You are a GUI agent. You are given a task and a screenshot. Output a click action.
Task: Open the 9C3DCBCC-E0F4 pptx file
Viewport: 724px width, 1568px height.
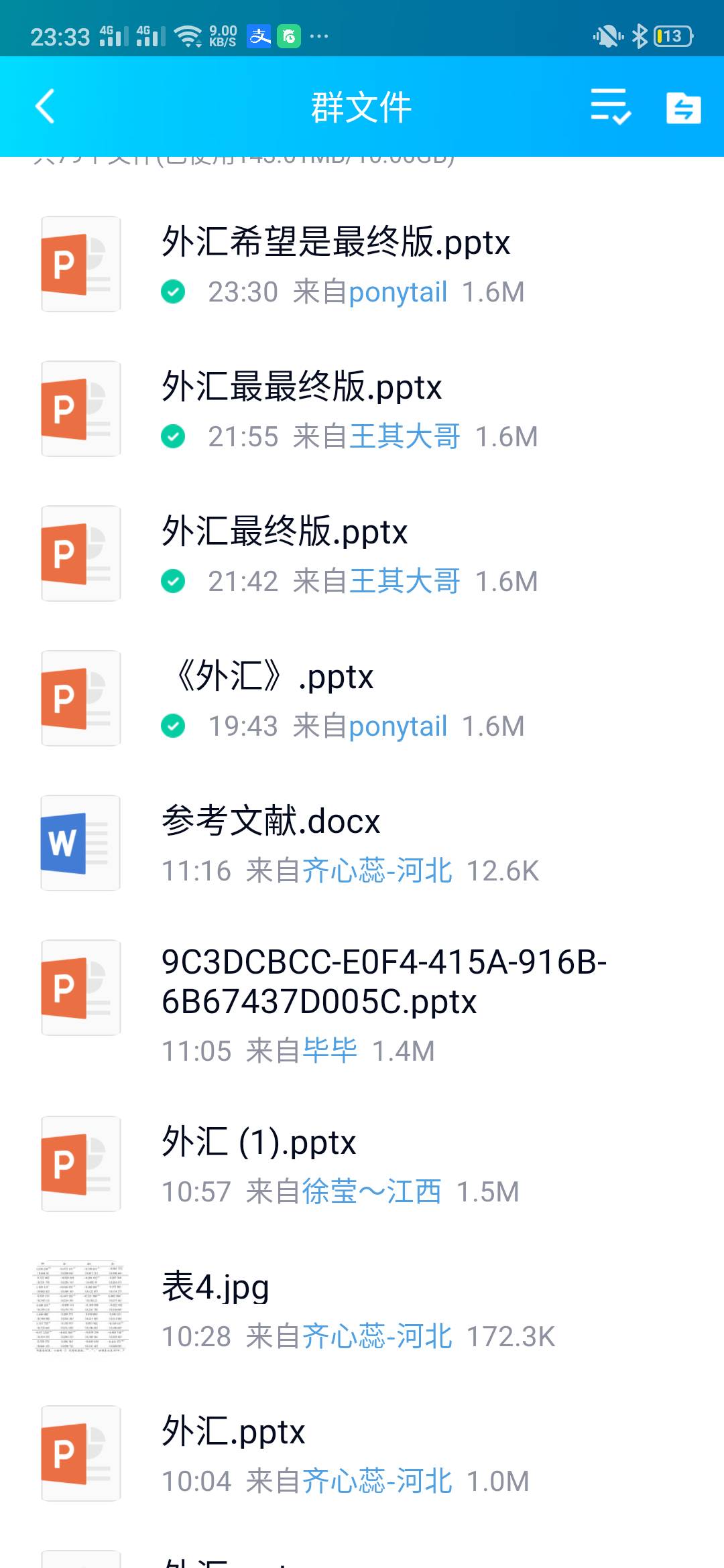383,982
